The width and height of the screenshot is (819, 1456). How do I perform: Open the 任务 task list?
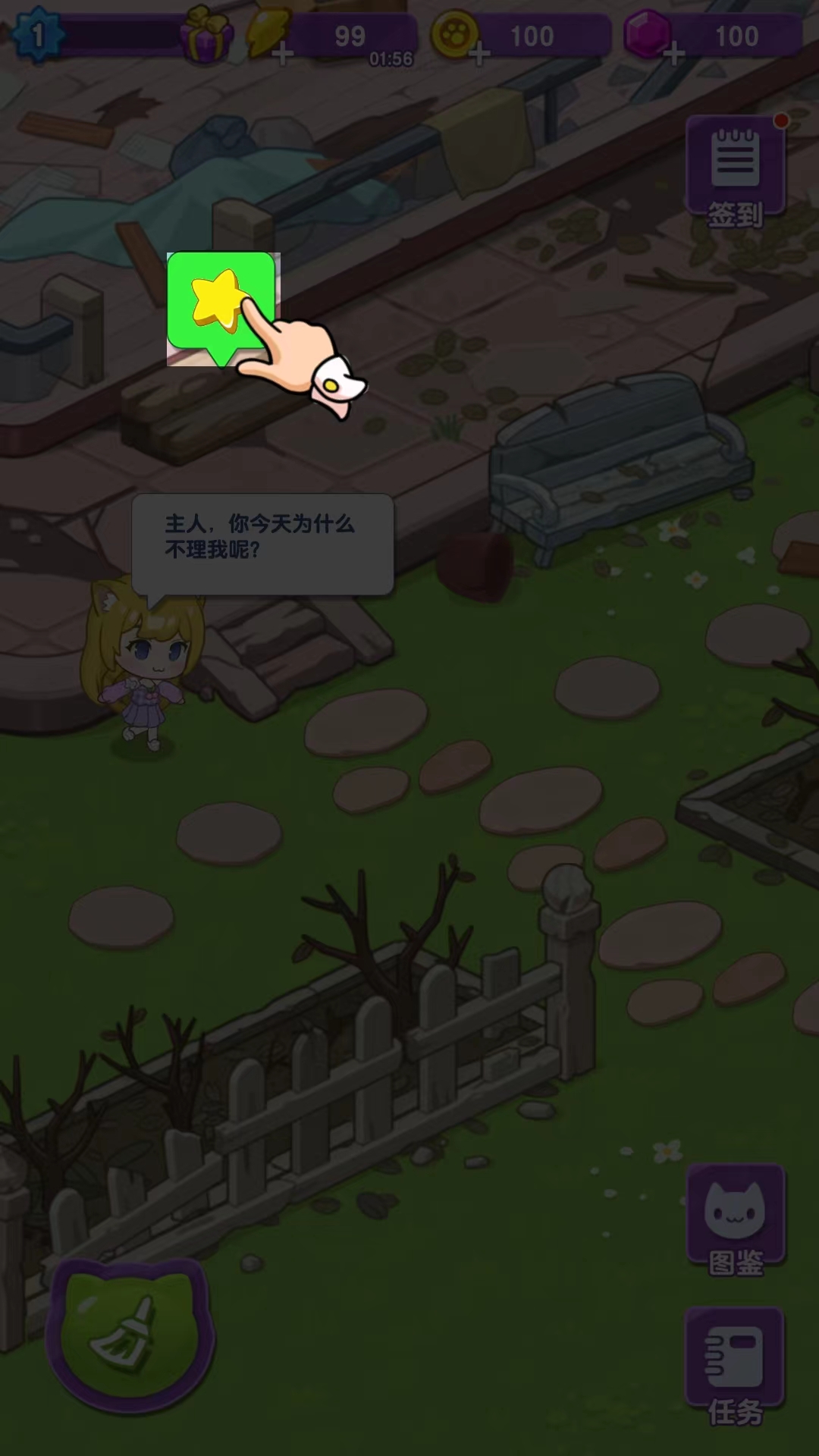[x=735, y=1365]
